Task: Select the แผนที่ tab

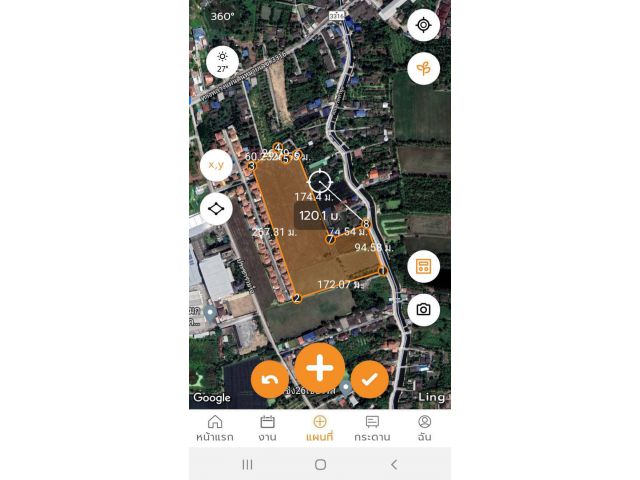Action: pos(319,428)
